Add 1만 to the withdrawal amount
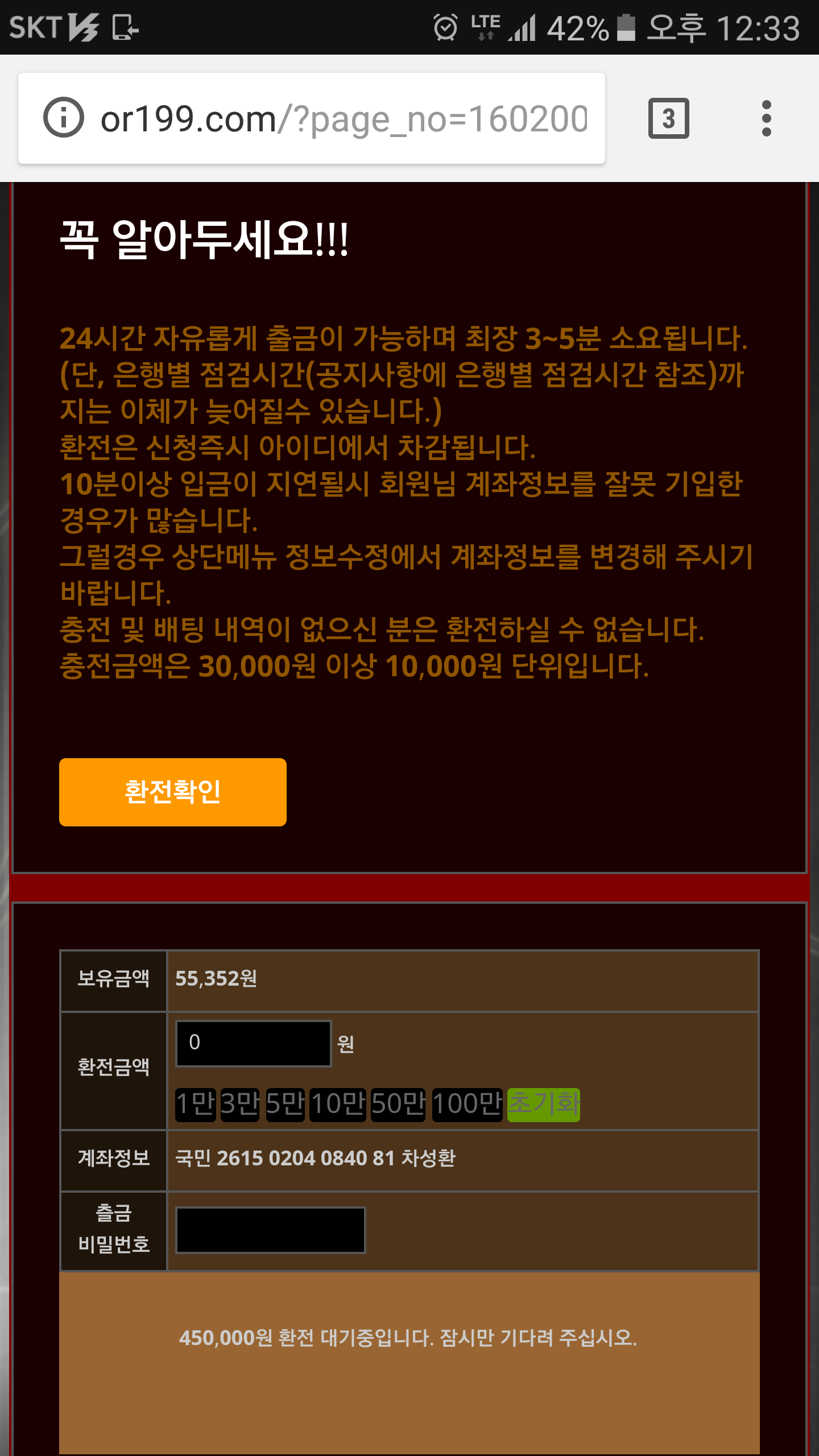819x1456 pixels. 195,1105
